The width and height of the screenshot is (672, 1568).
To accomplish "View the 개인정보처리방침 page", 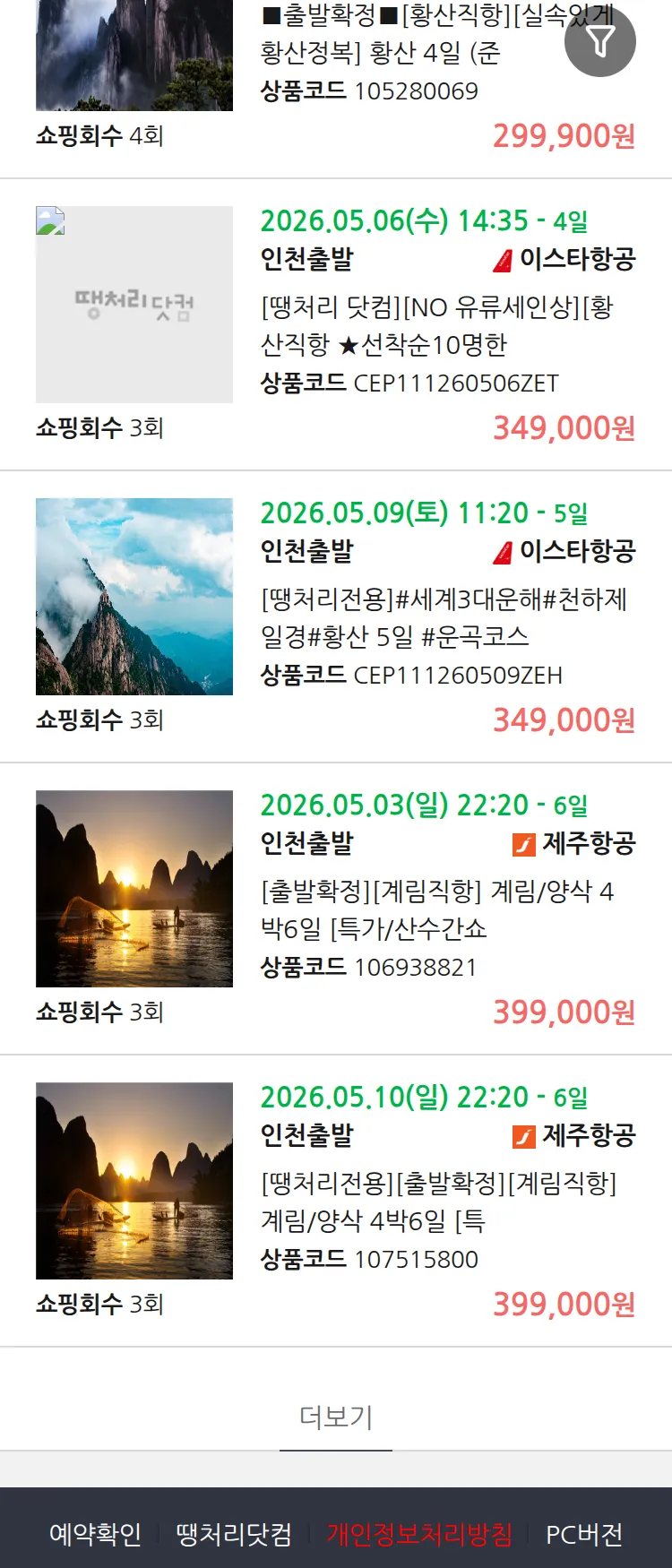I will [x=419, y=1534].
